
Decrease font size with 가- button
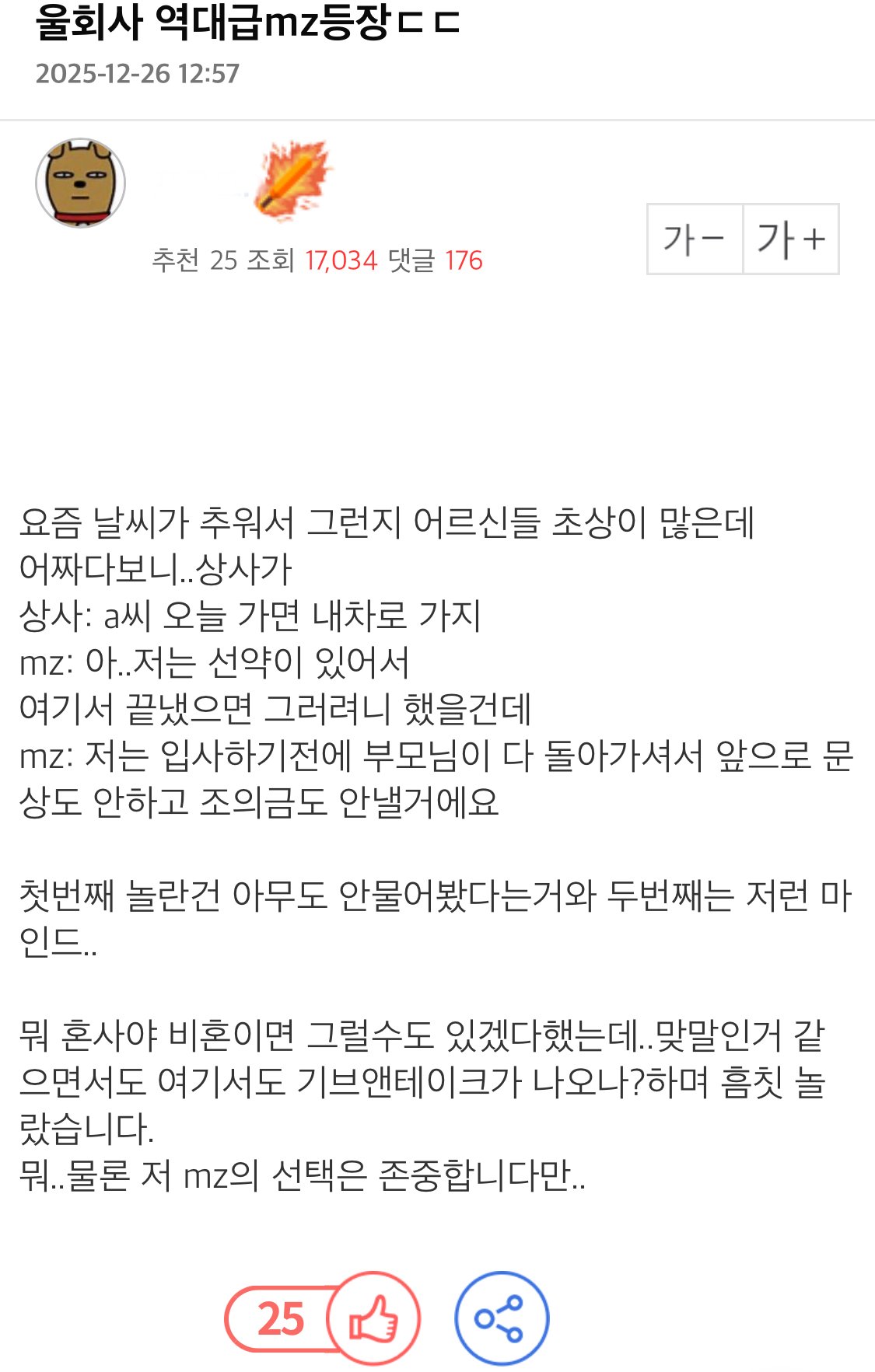pos(695,239)
